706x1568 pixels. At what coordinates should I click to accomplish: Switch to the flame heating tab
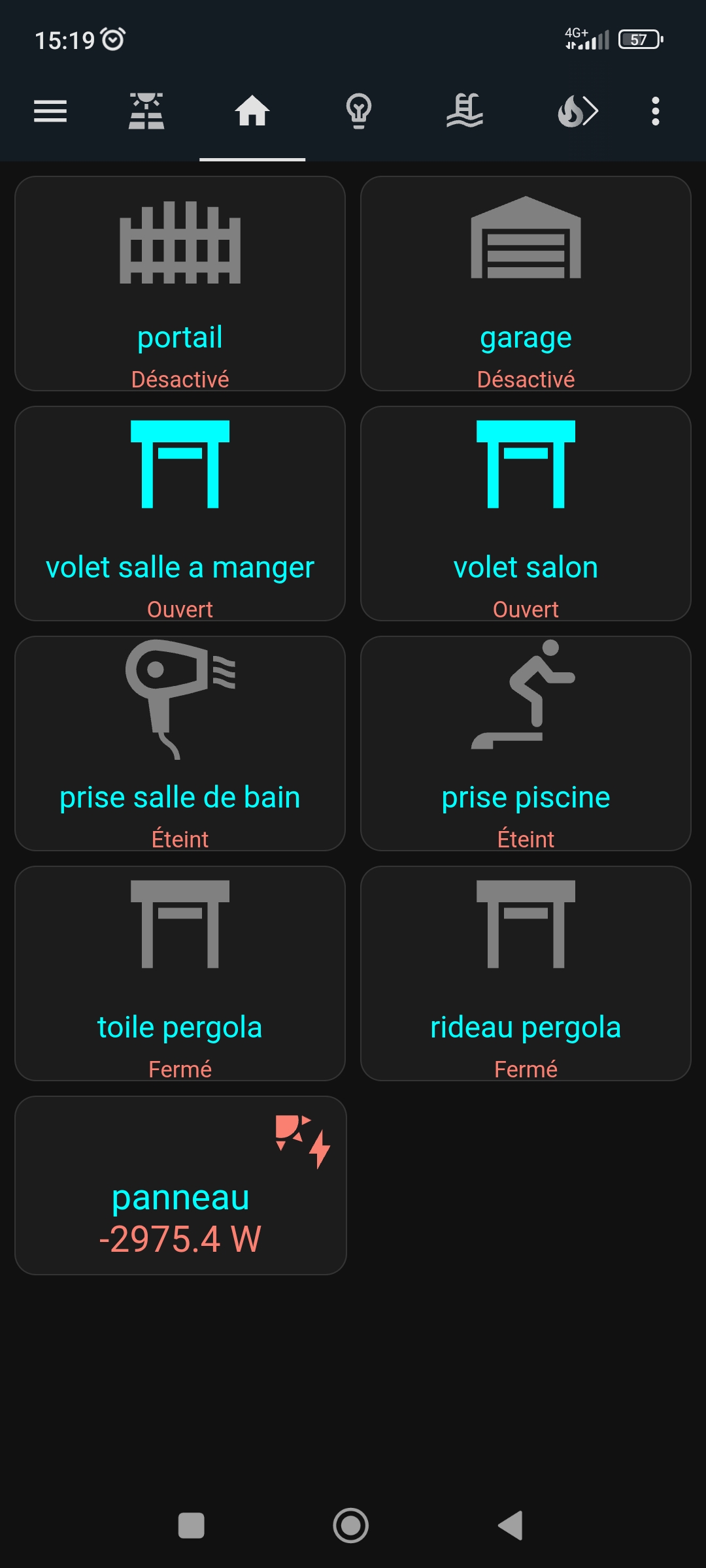coord(578,111)
